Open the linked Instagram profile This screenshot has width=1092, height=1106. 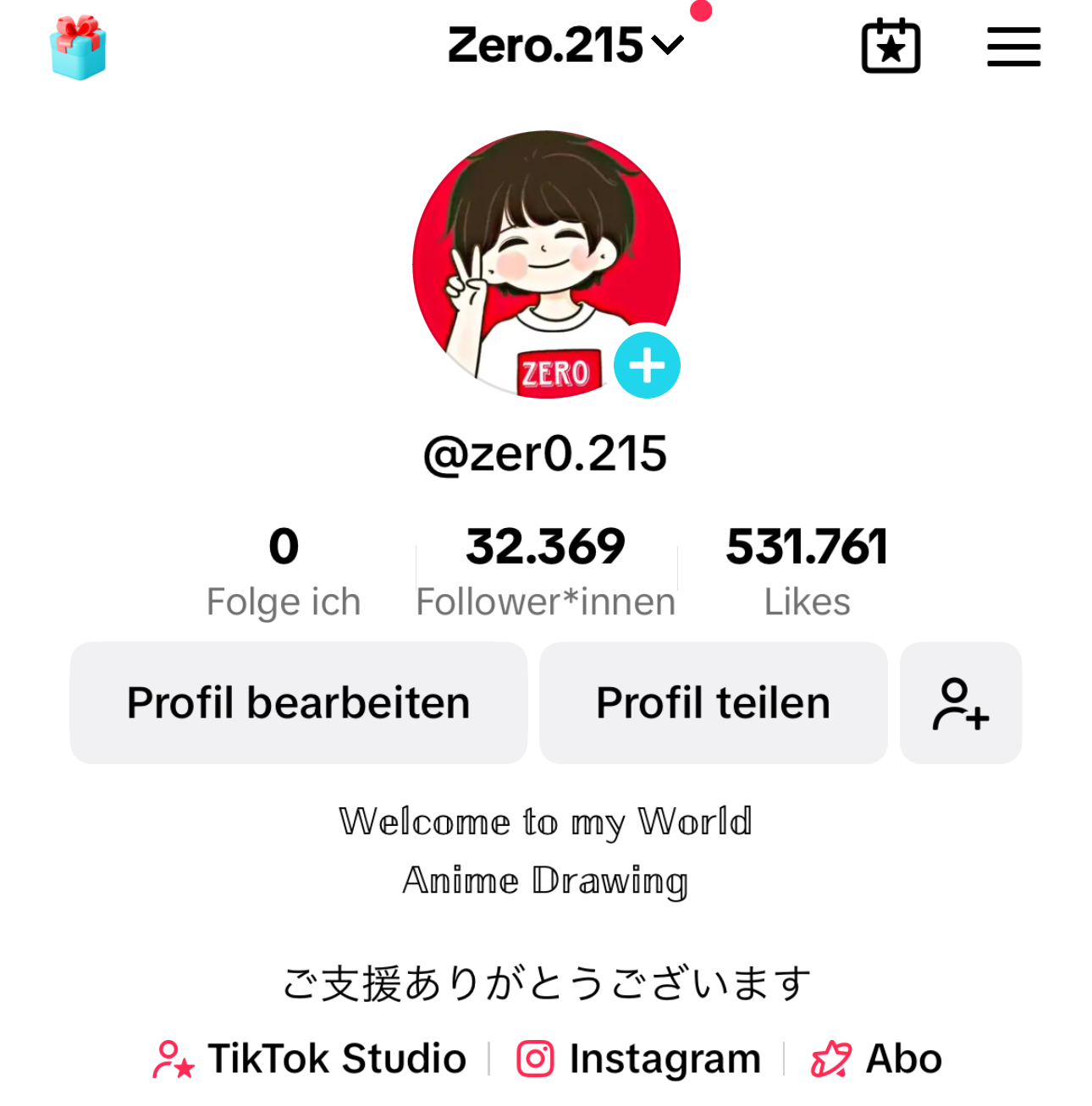(639, 1059)
